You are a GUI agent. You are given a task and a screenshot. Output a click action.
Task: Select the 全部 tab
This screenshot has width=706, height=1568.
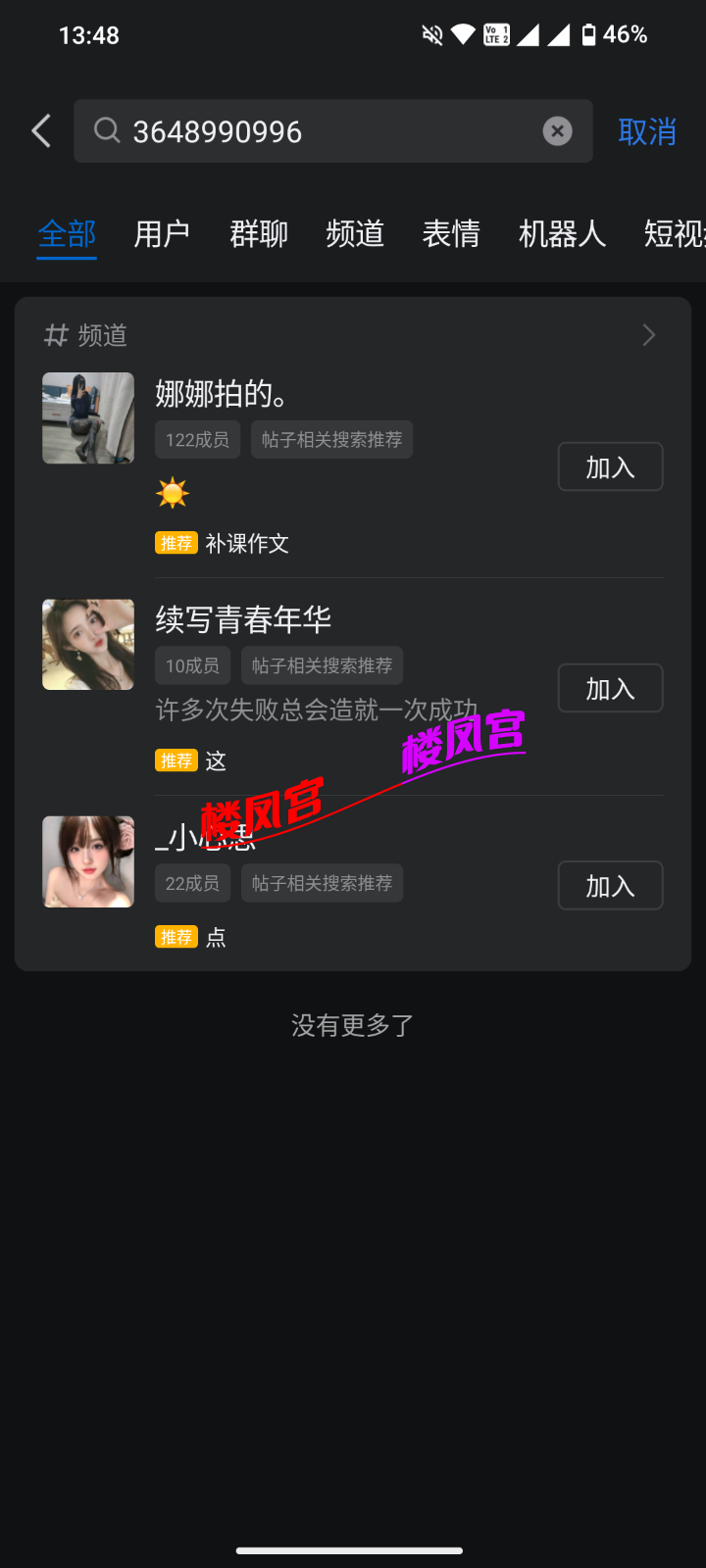(67, 234)
